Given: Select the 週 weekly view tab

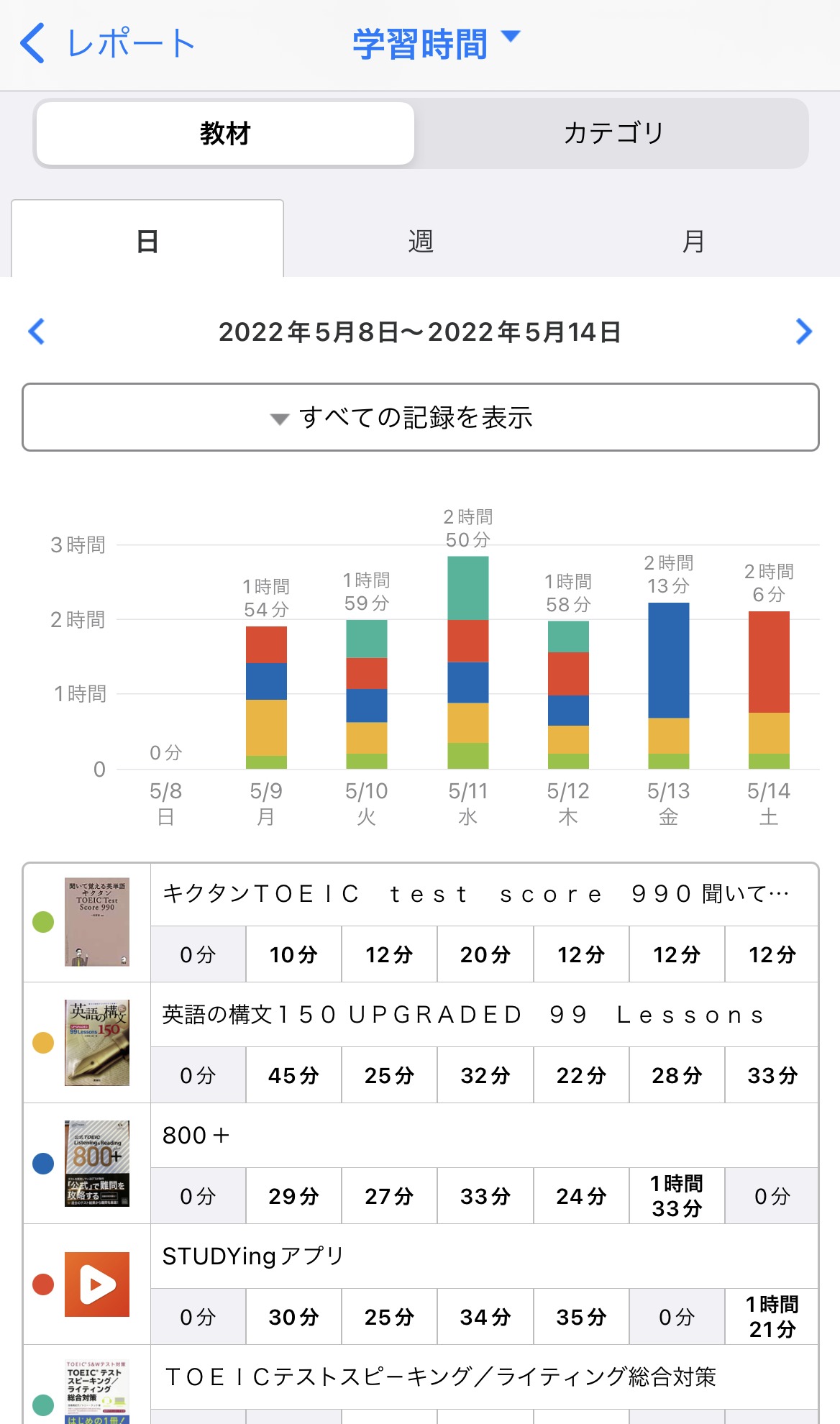Looking at the screenshot, I should (420, 241).
